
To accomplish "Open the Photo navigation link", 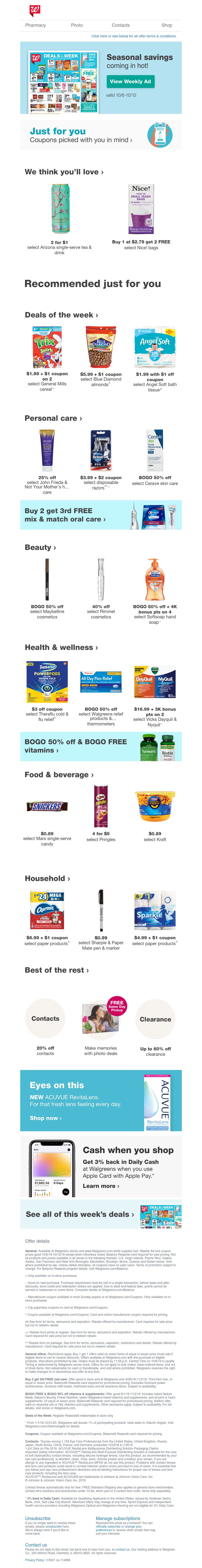I will [x=77, y=26].
